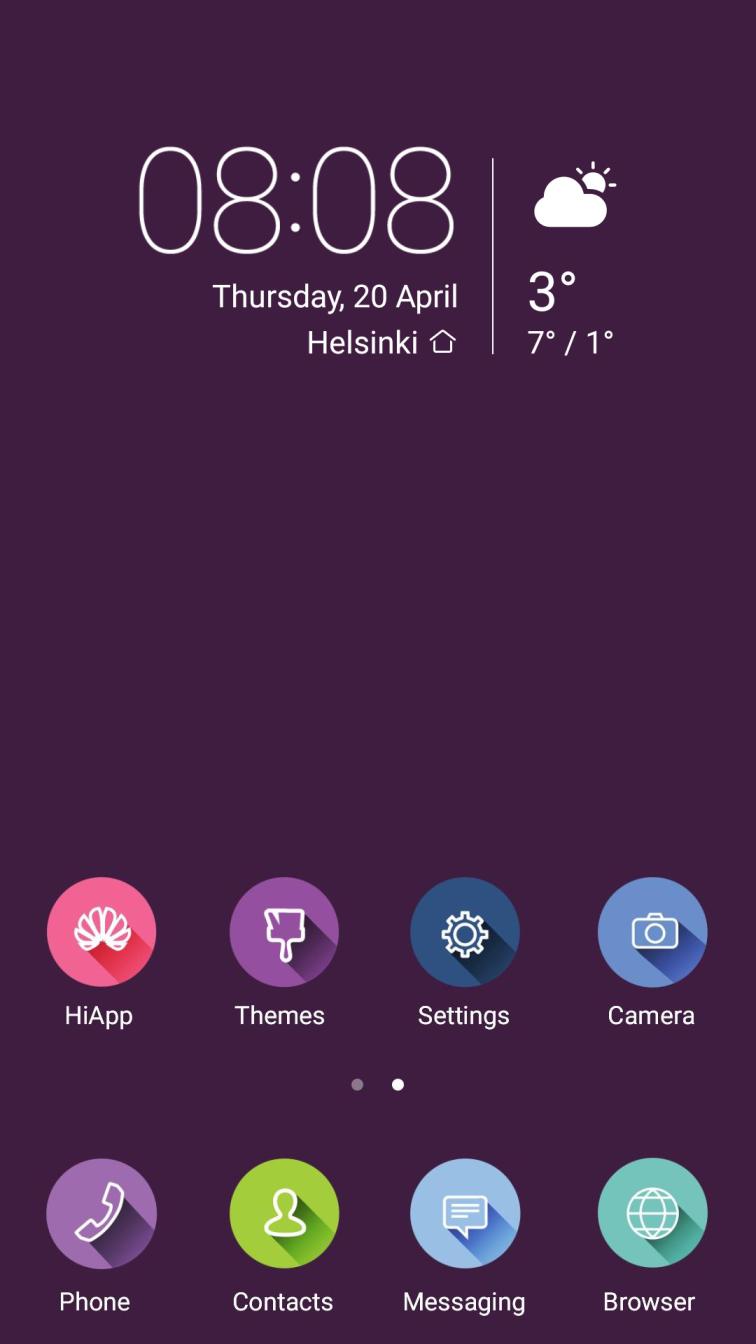The width and height of the screenshot is (756, 1344).
Task: Open the HiApp store
Action: coord(101,932)
